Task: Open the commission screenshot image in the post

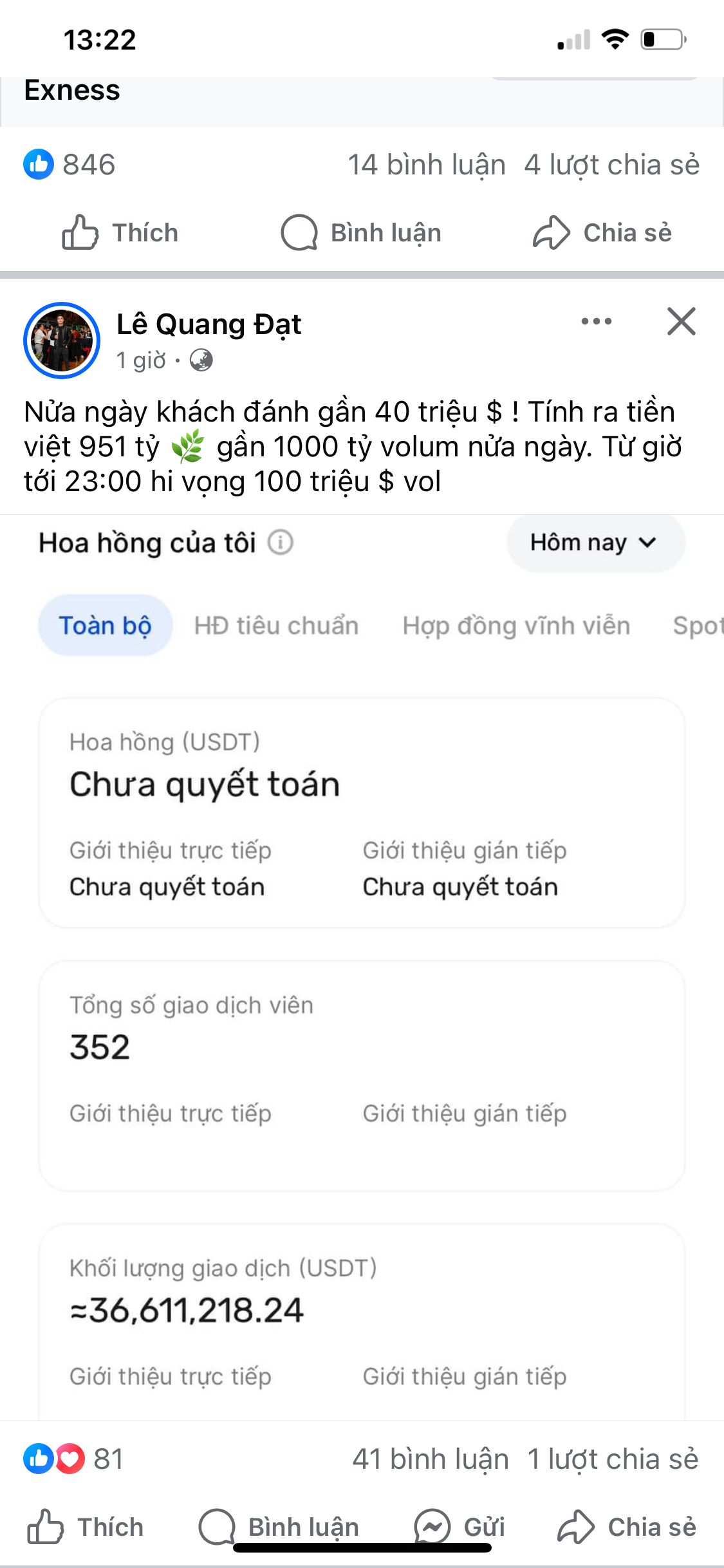Action: (362, 966)
